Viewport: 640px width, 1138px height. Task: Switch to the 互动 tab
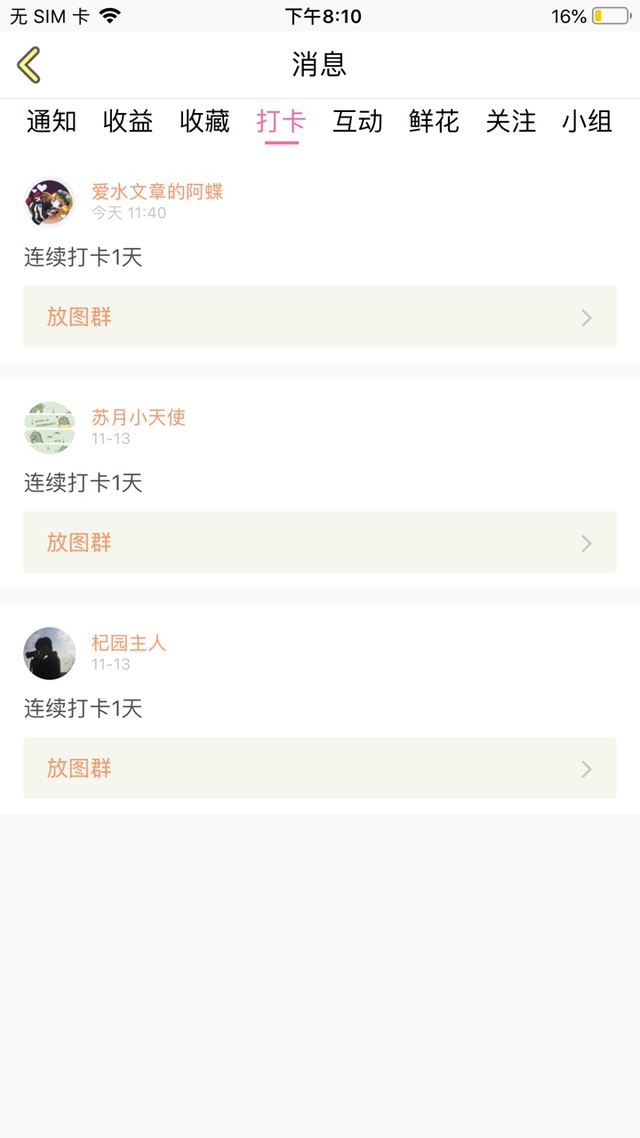point(358,122)
